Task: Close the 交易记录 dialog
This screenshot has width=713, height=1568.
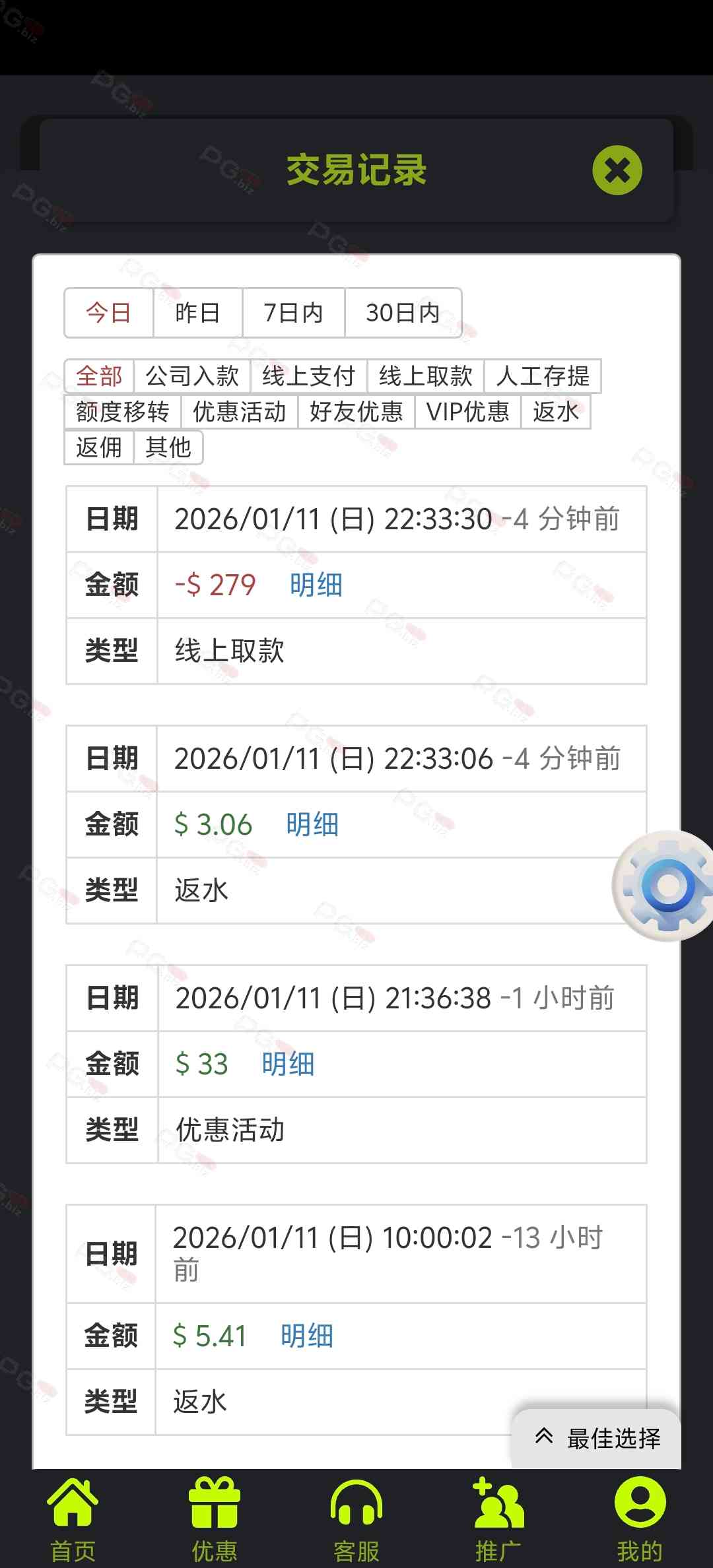Action: (617, 170)
